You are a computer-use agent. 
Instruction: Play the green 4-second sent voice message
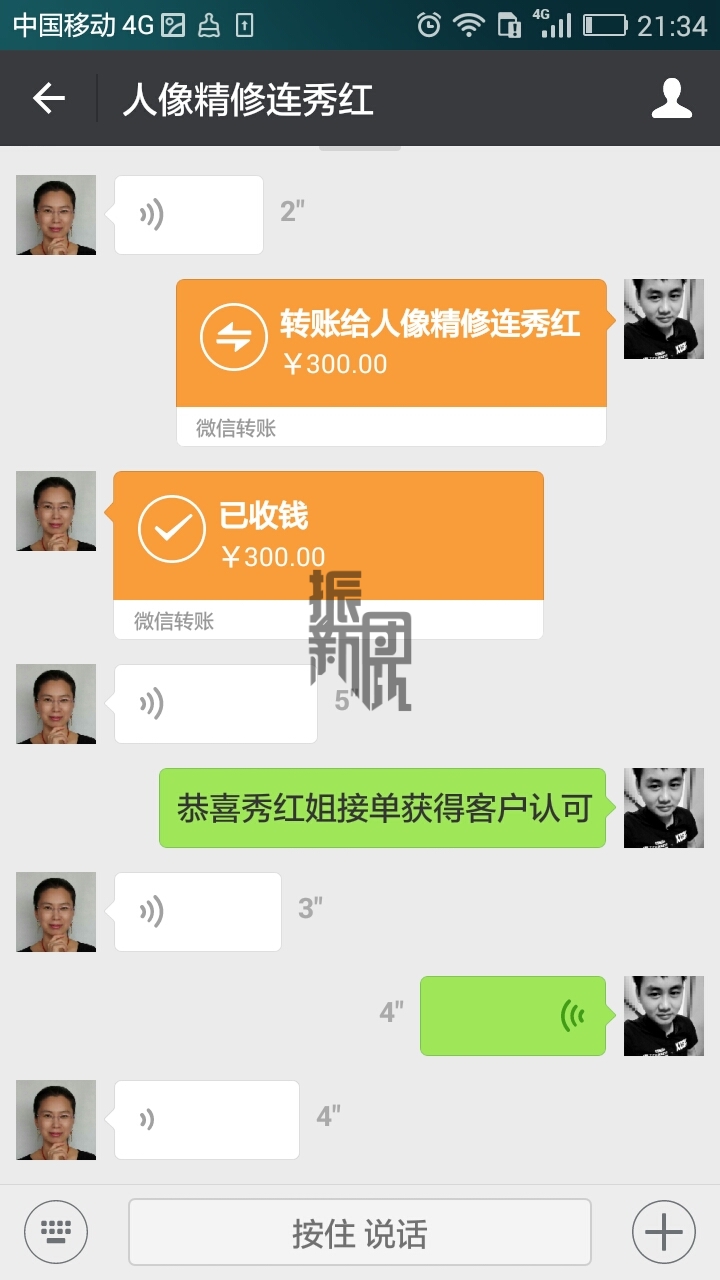point(512,1016)
